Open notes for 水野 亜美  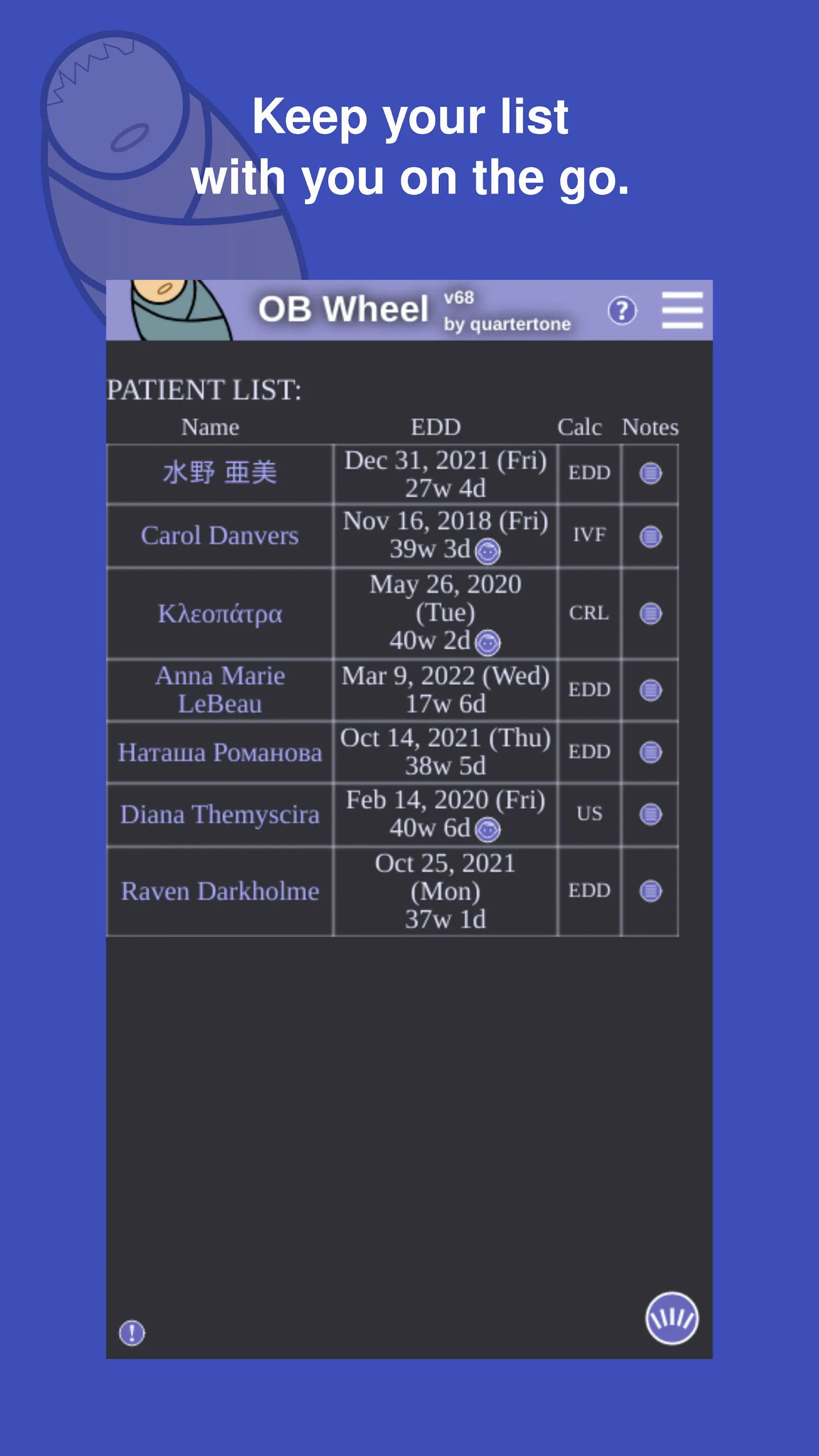(650, 474)
